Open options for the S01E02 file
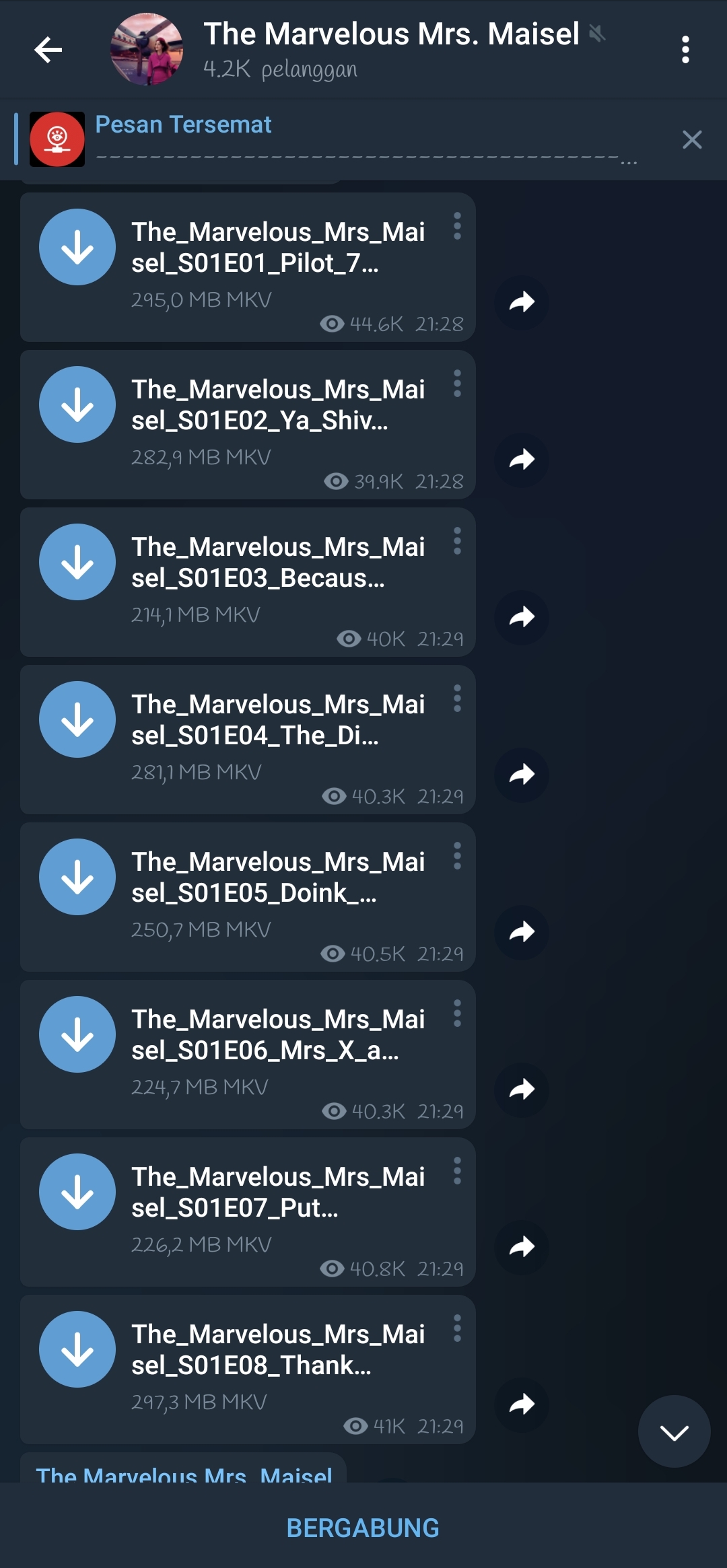727x1568 pixels. [x=457, y=384]
